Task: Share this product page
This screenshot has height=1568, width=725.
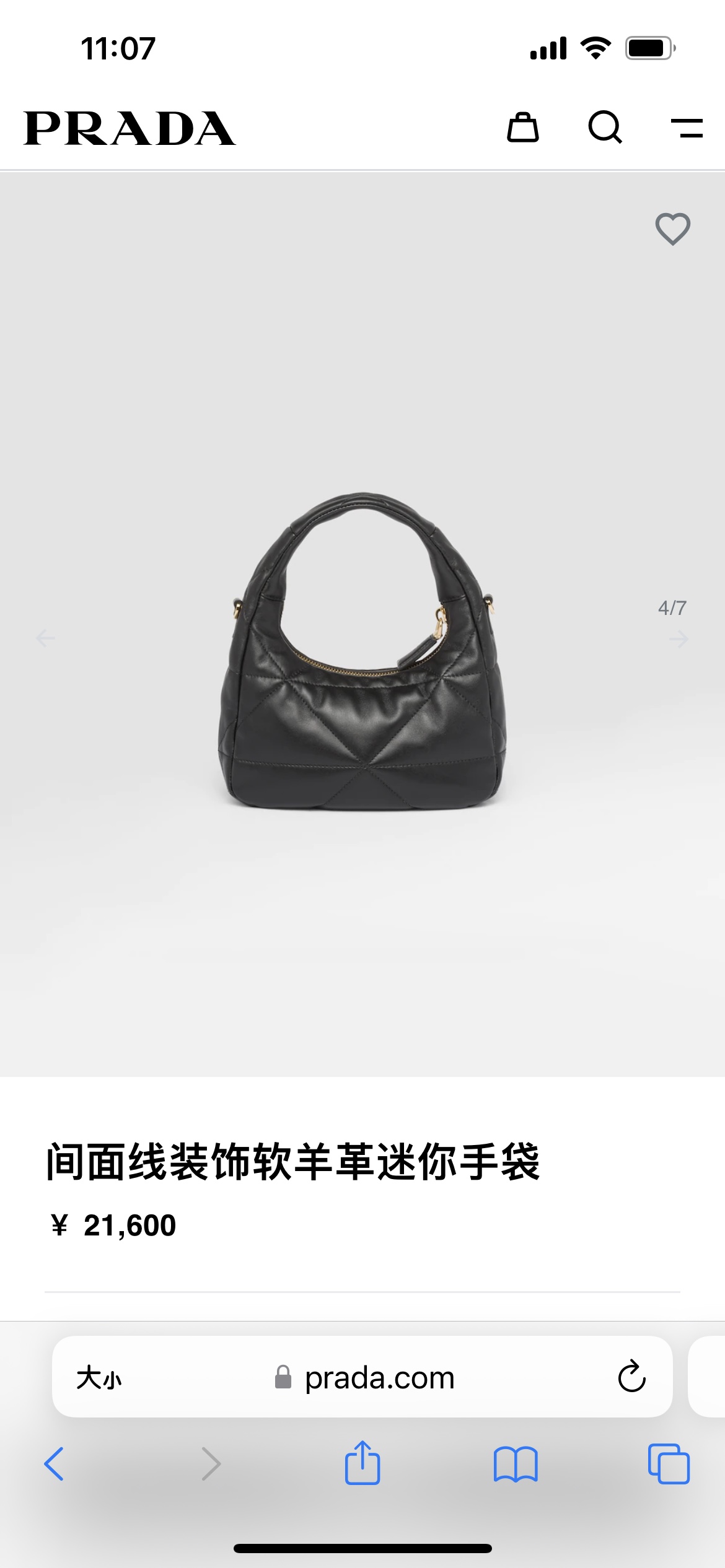Action: (x=362, y=1463)
